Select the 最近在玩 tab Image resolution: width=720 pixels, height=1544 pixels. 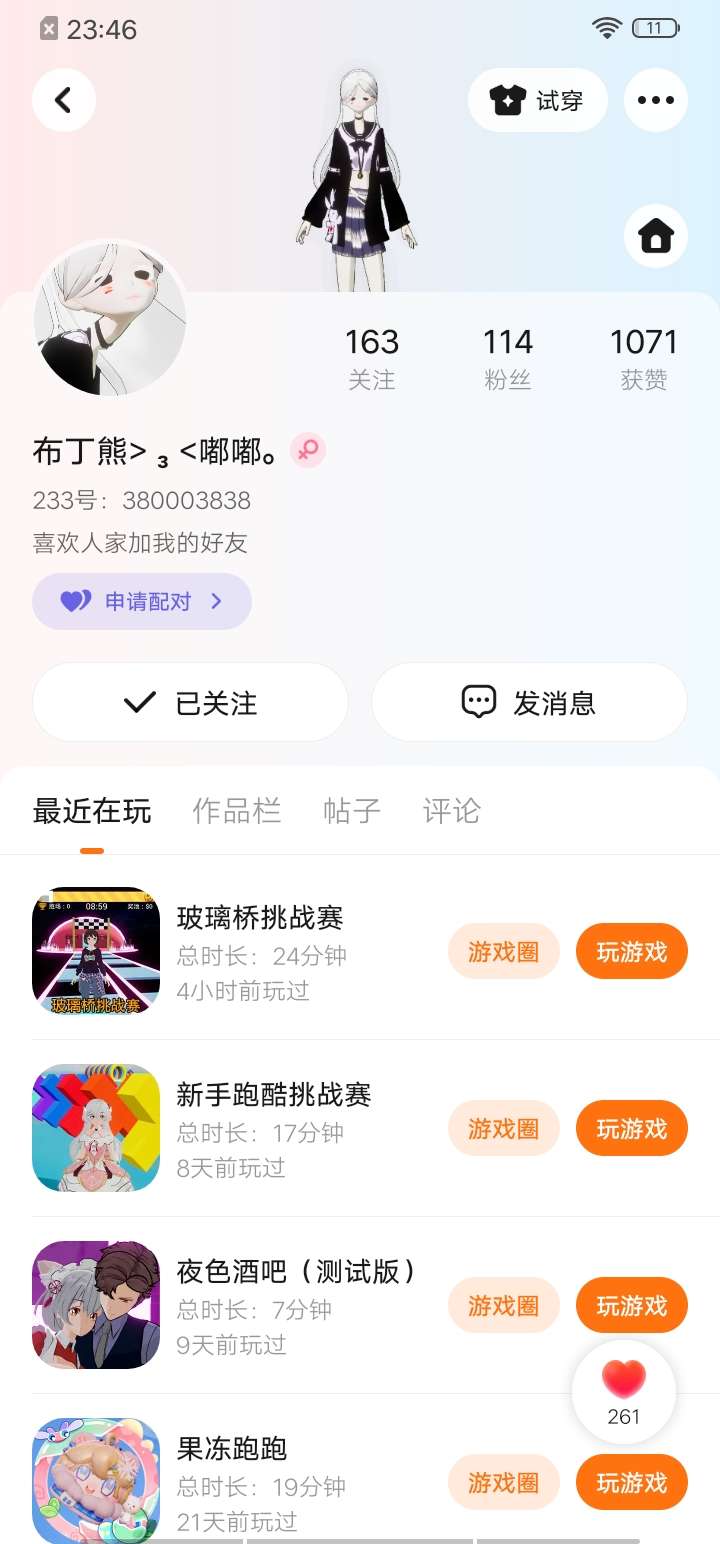pyautogui.click(x=92, y=810)
